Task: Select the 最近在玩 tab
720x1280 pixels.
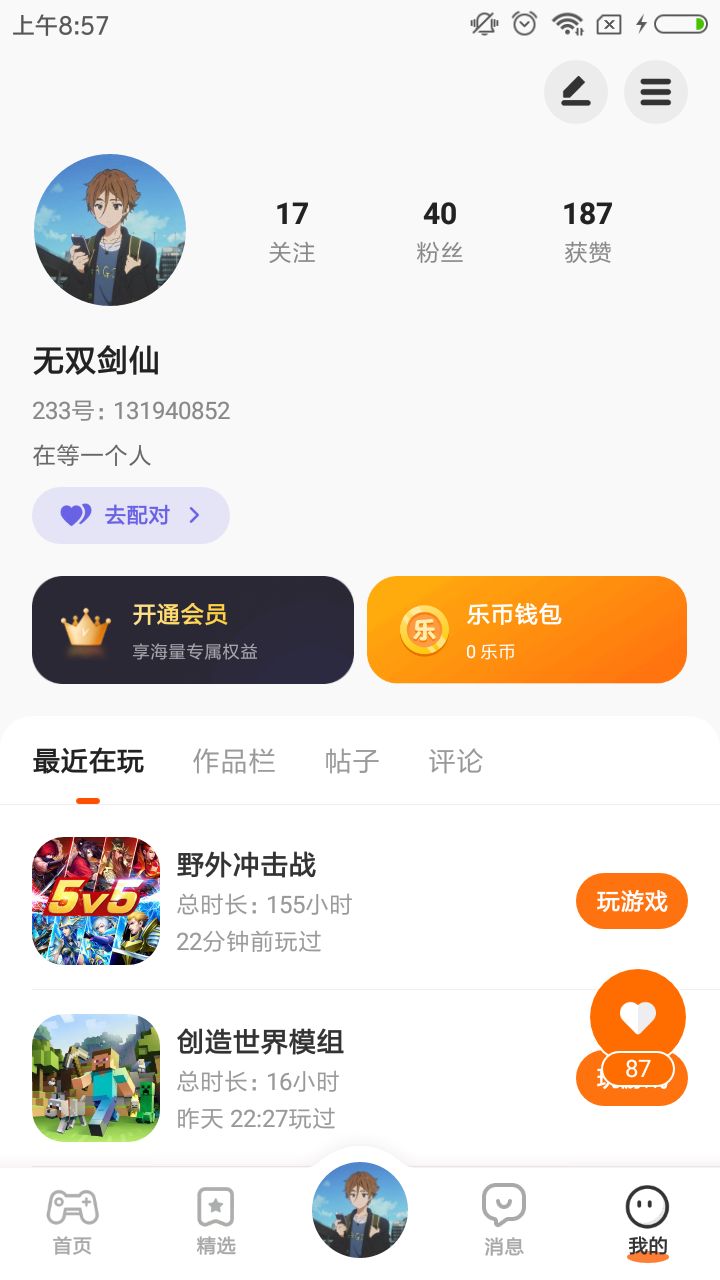Action: point(88,761)
